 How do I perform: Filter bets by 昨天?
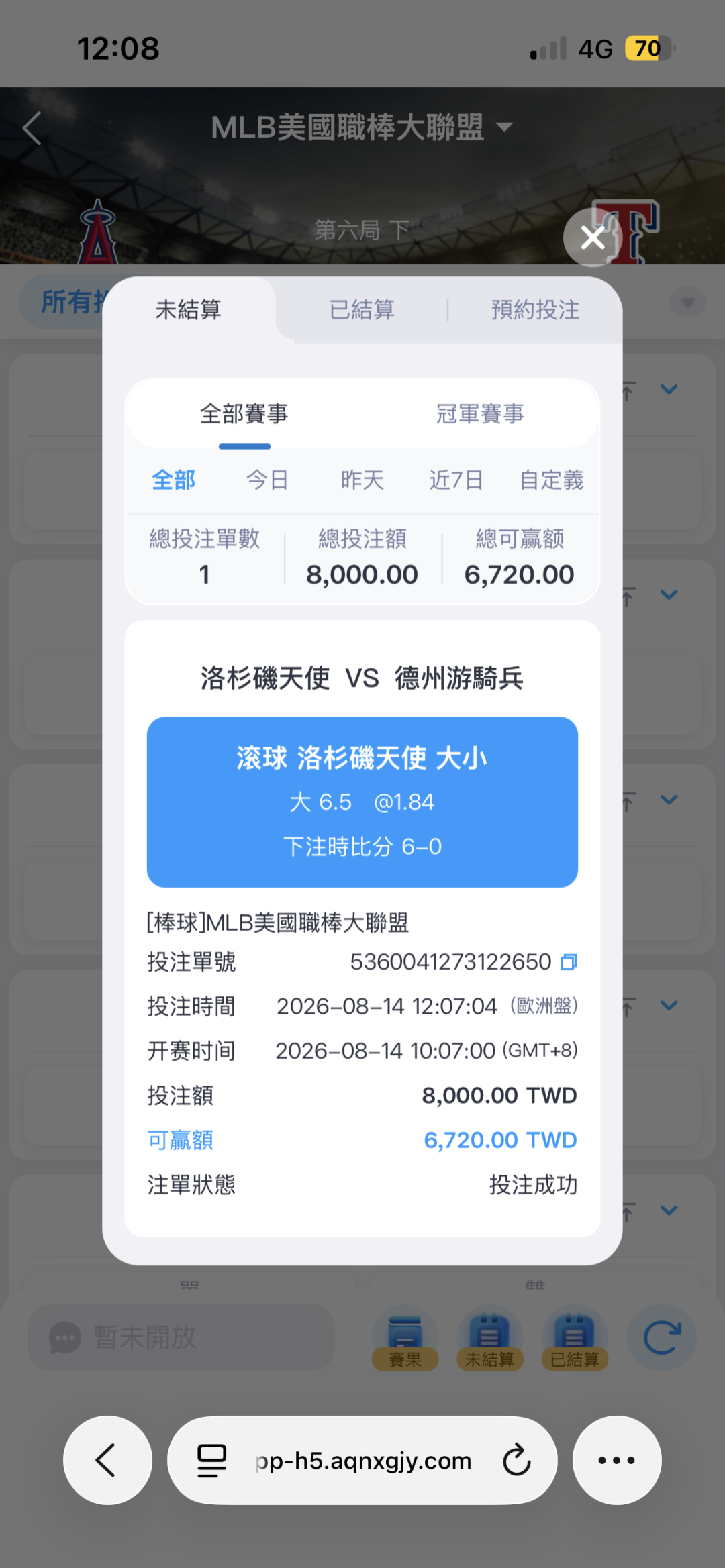click(x=362, y=480)
